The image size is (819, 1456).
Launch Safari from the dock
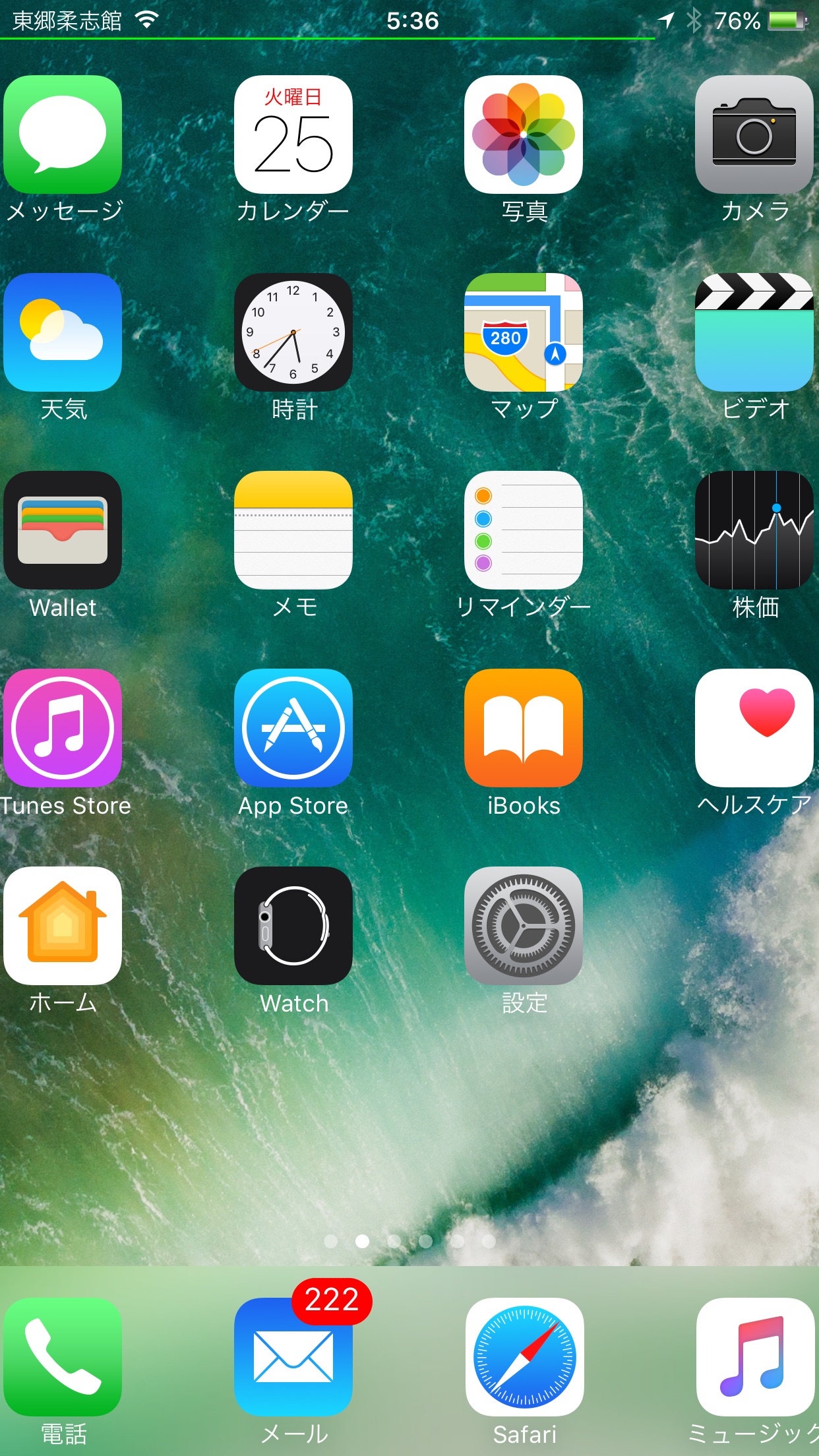point(524,1357)
